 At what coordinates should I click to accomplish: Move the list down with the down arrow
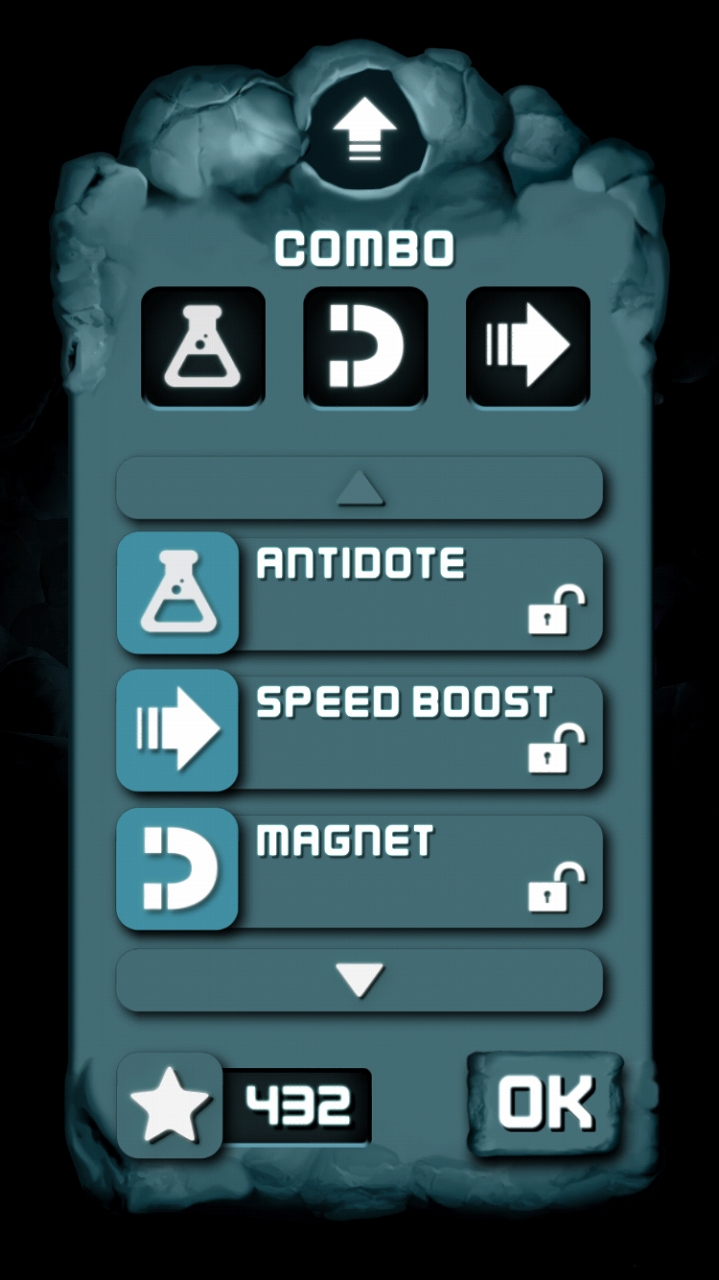pyautogui.click(x=360, y=980)
